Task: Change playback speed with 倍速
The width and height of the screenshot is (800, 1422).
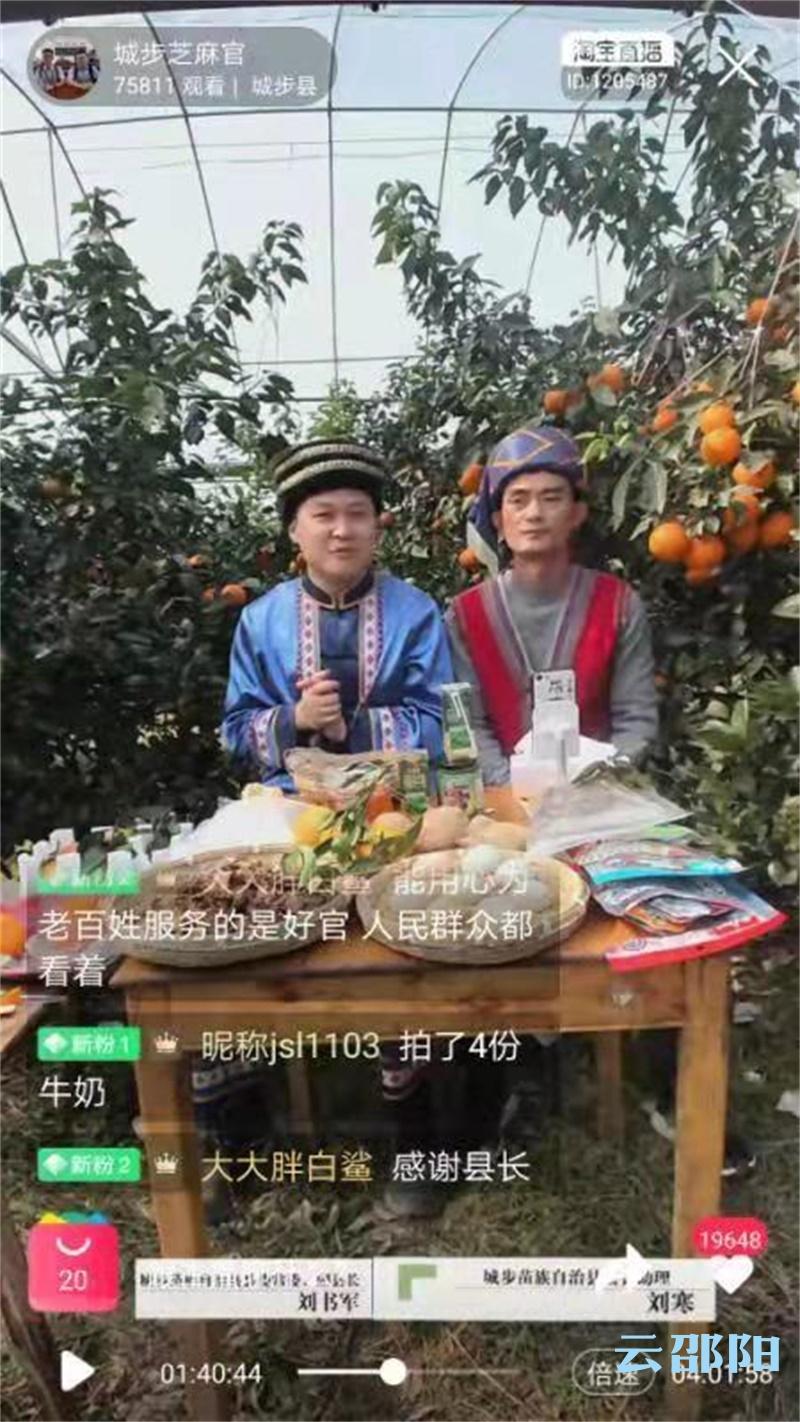Action: pos(612,1373)
